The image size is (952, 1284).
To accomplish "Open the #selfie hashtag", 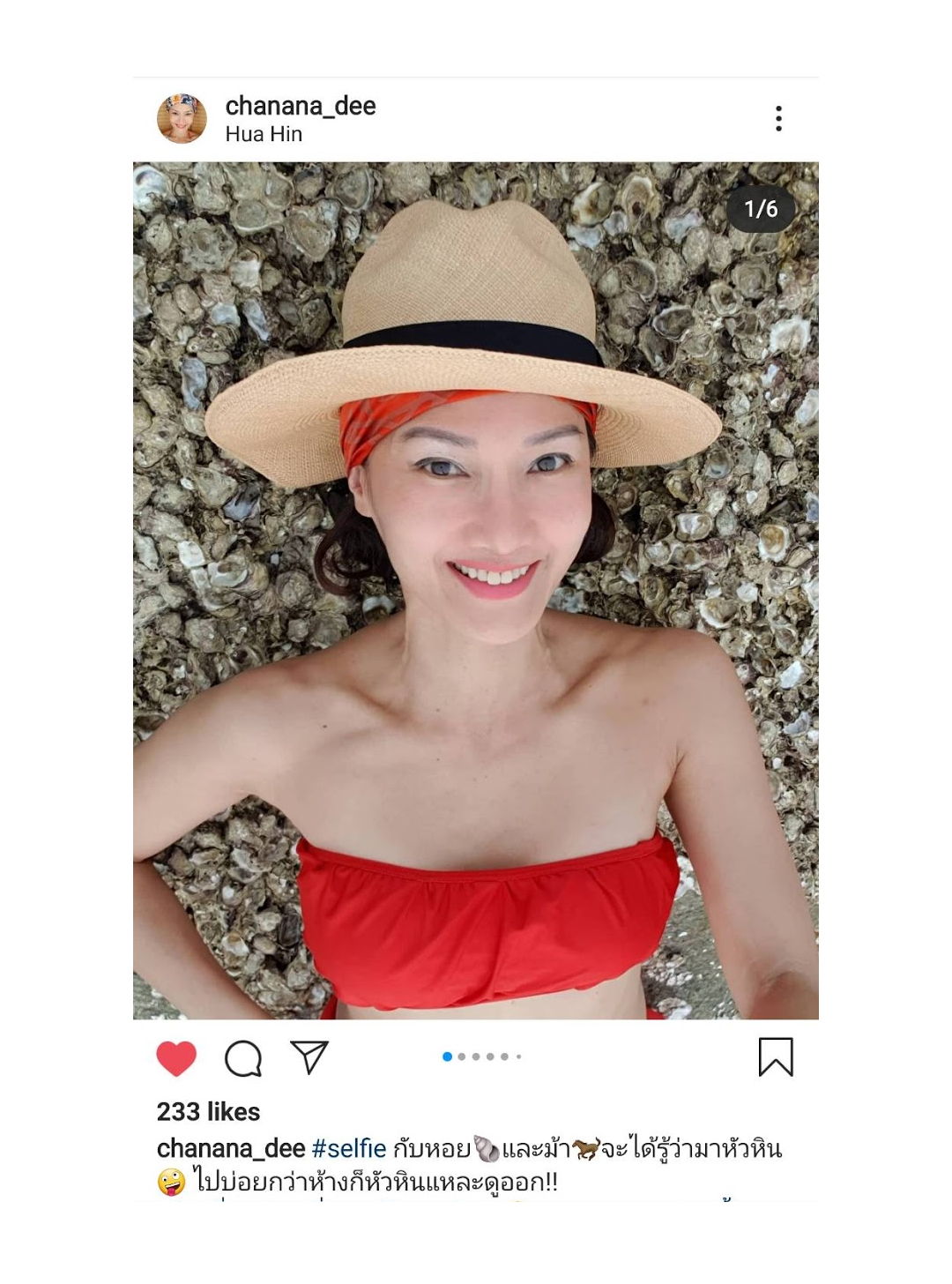I will 349,1149.
